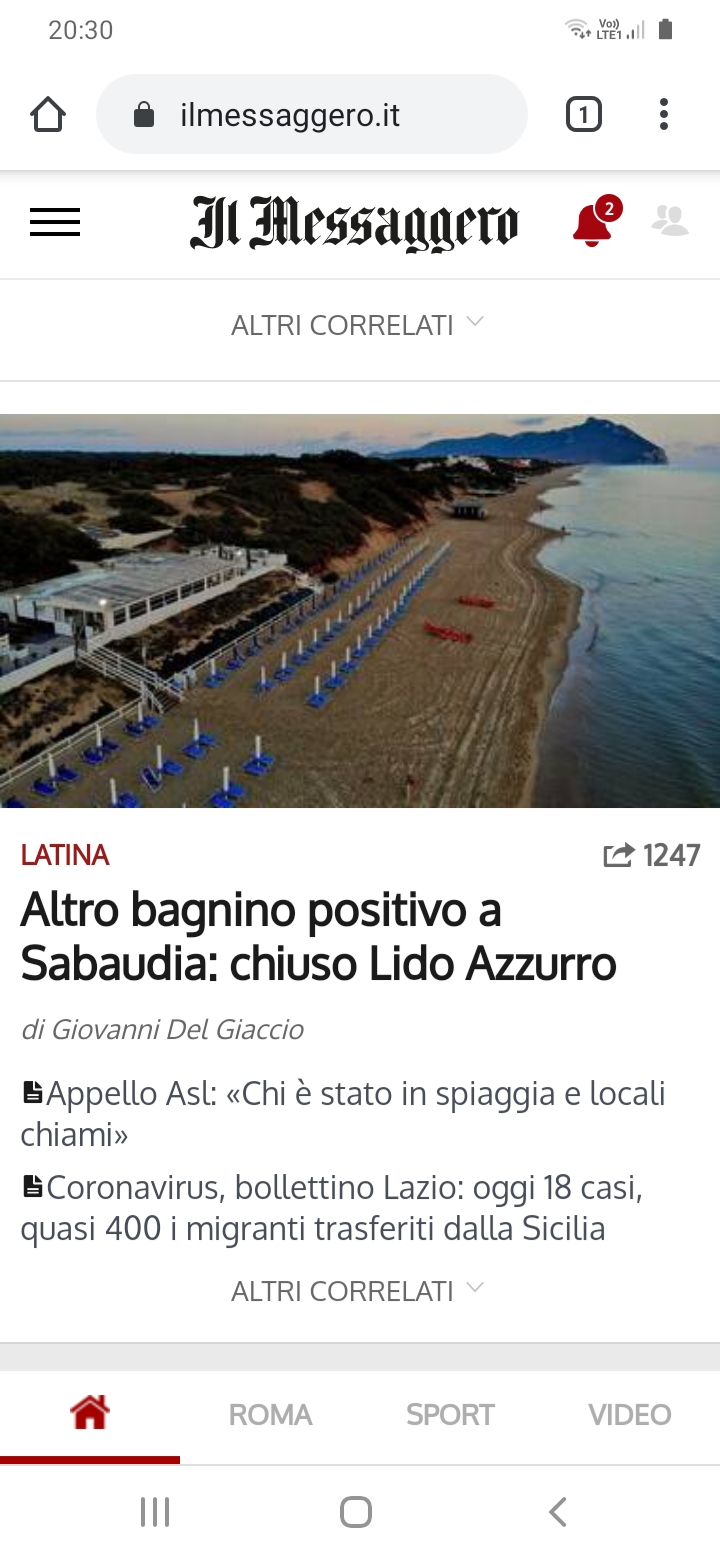Switch to the Roma tab
The image size is (720, 1560).
270,1415
